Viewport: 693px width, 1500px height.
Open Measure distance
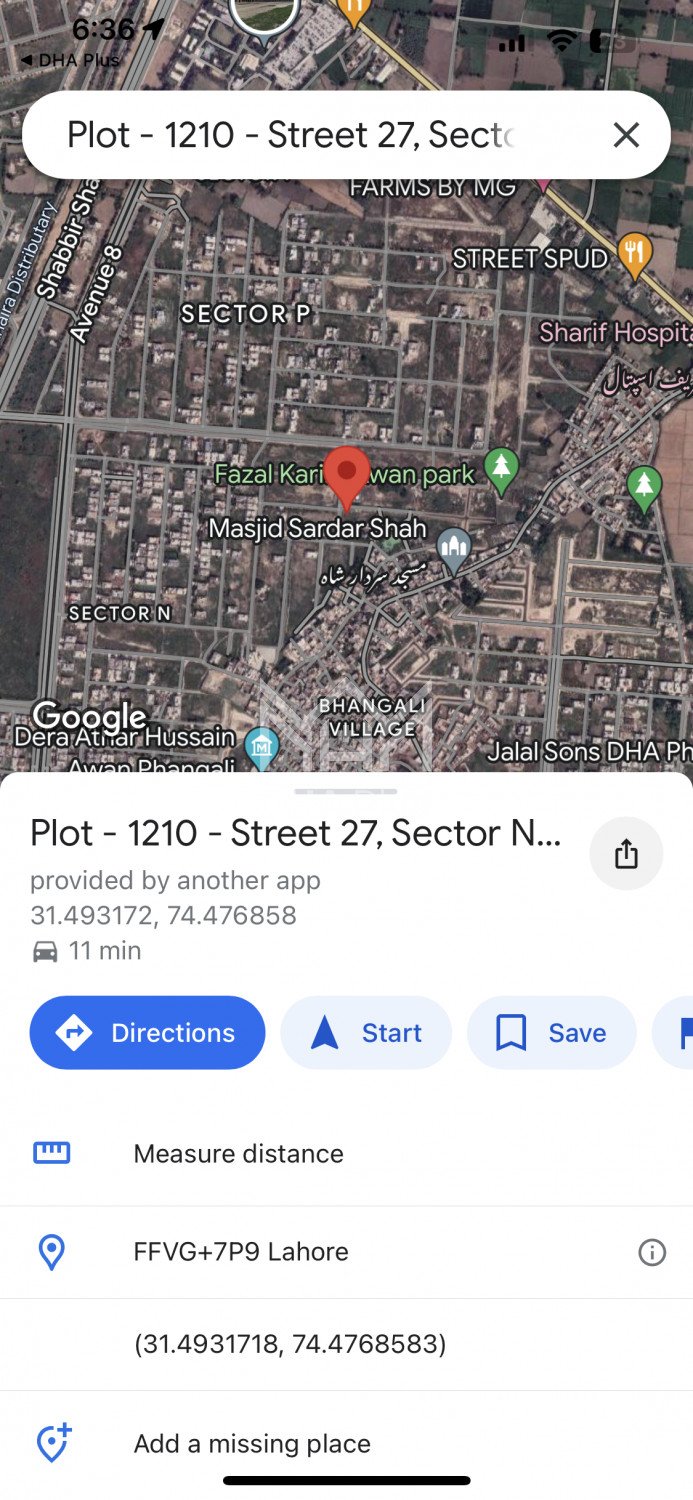click(238, 1153)
